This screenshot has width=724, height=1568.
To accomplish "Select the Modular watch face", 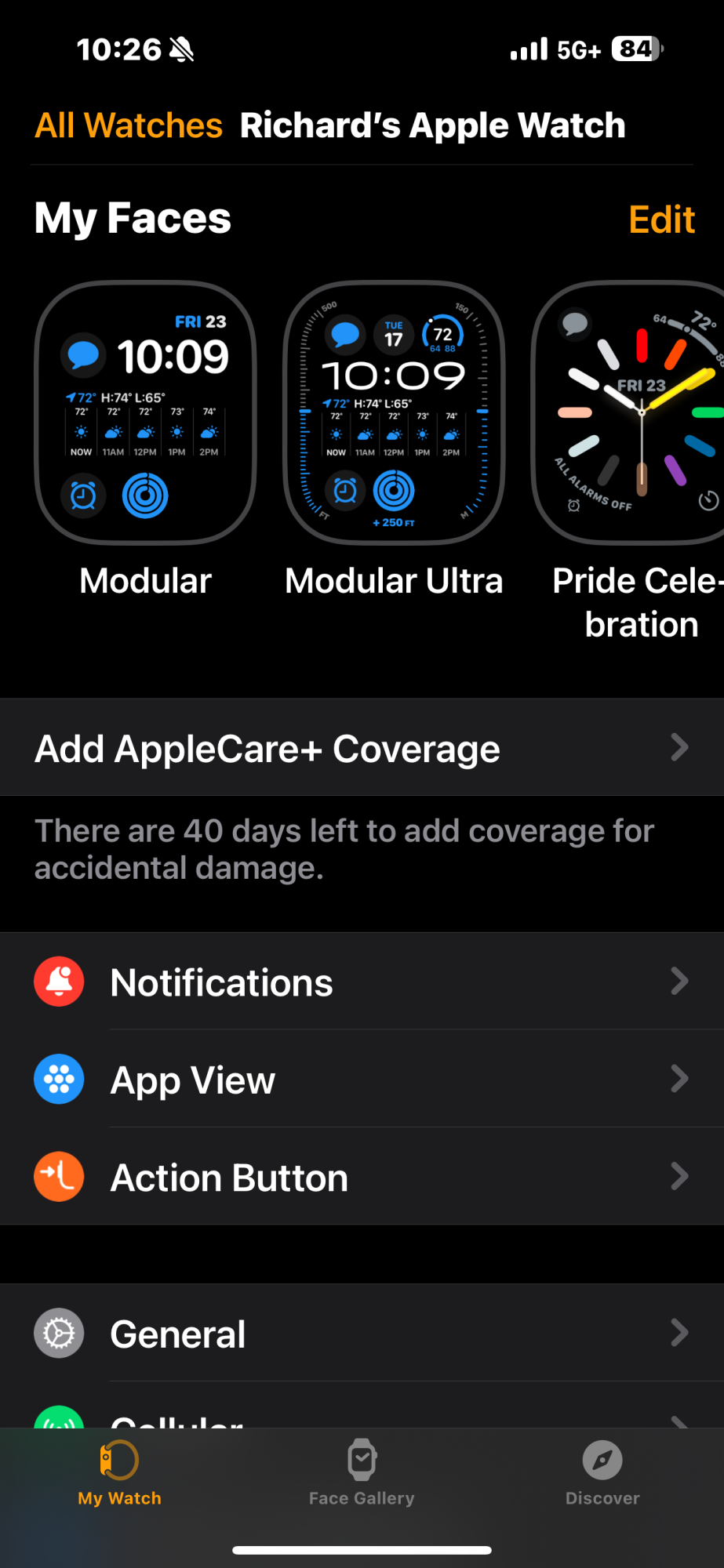I will 146,413.
